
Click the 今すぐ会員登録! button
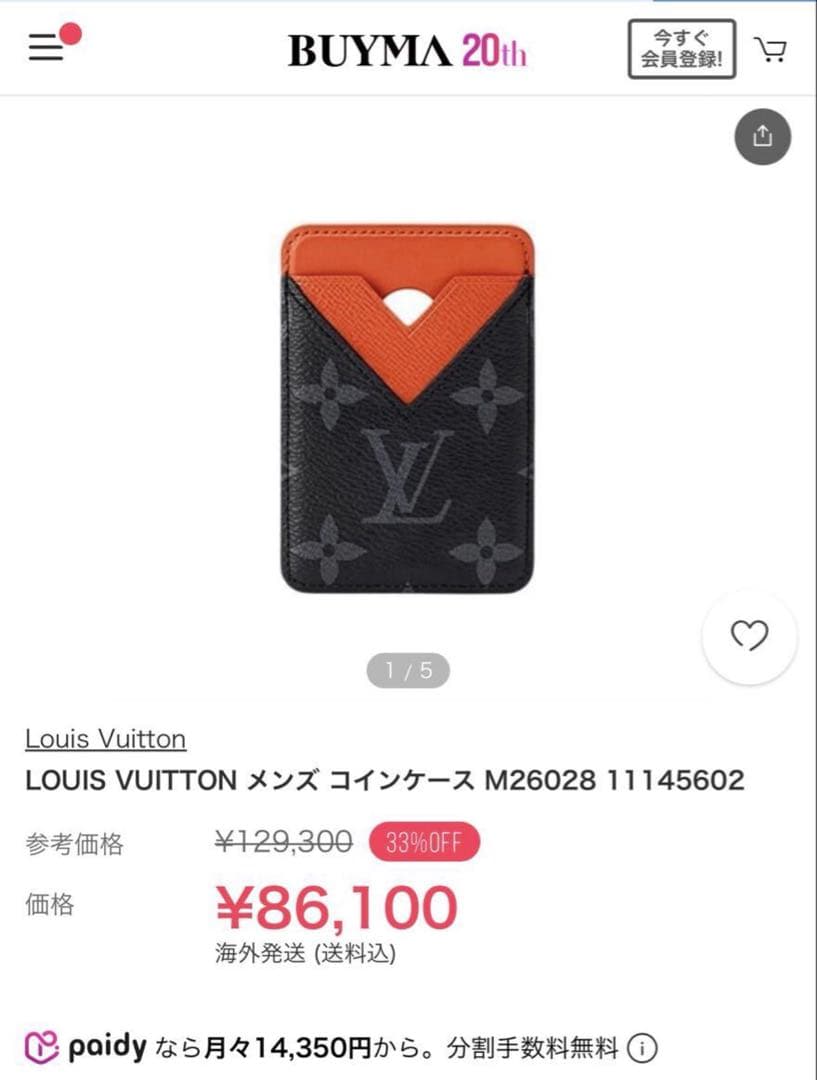[x=684, y=46]
